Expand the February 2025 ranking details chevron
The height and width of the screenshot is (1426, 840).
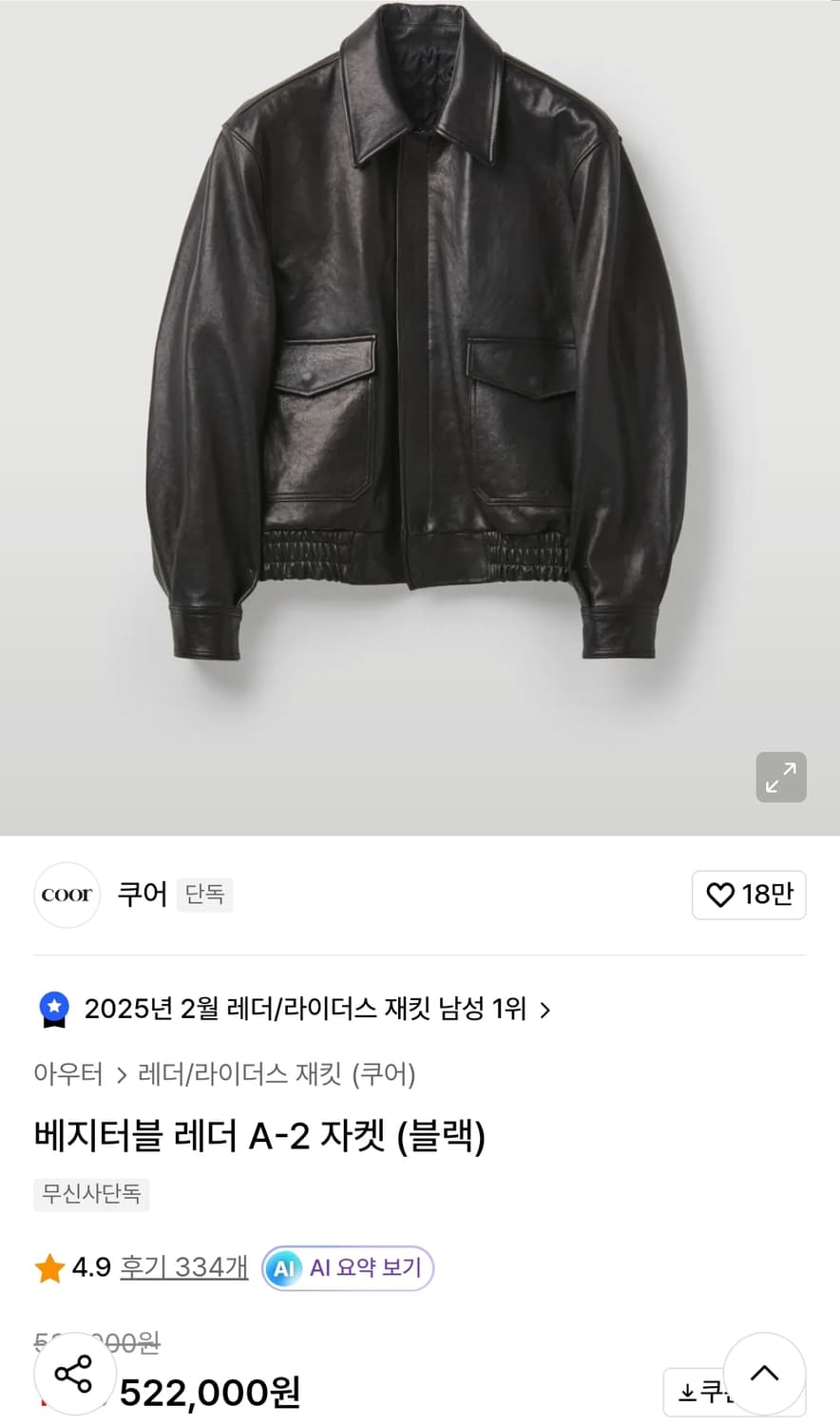(546, 1011)
